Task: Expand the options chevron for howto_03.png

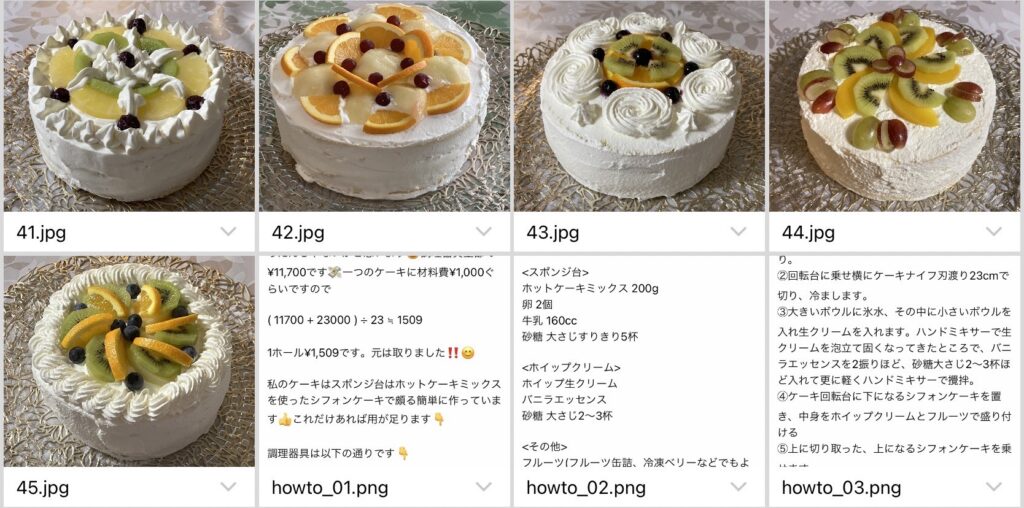Action: tap(994, 487)
